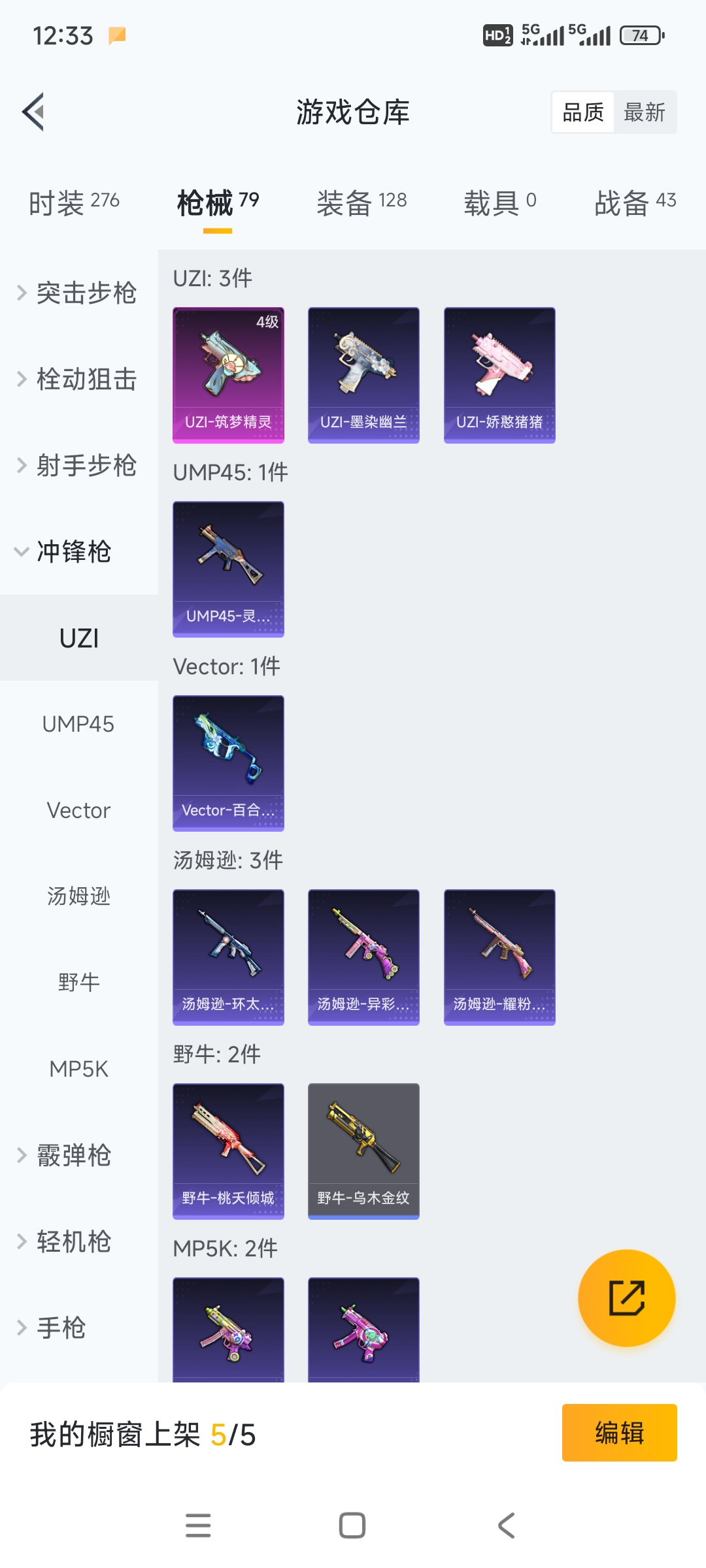Tap the 编辑 button
706x1568 pixels.
click(619, 1432)
